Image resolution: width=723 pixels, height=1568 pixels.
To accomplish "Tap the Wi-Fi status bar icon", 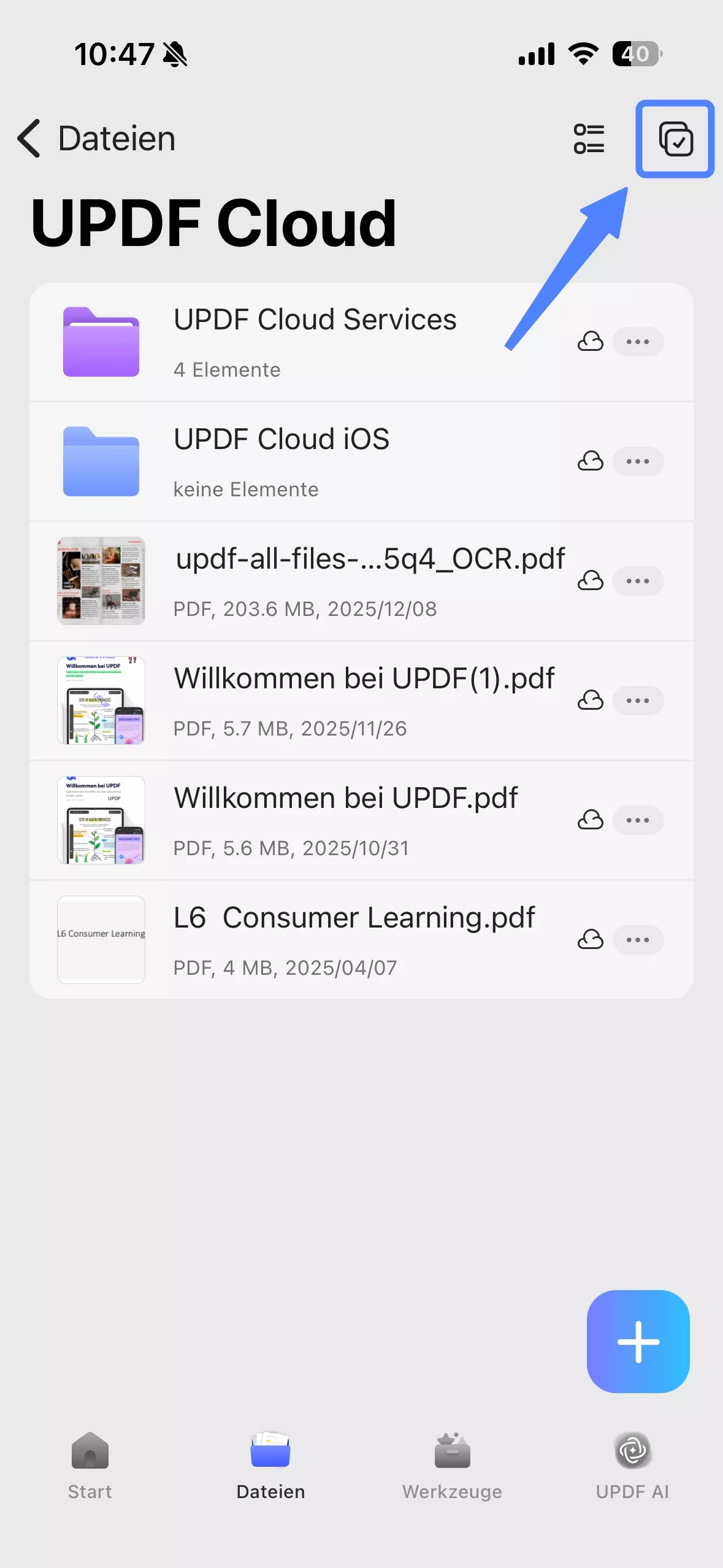I will (583, 54).
